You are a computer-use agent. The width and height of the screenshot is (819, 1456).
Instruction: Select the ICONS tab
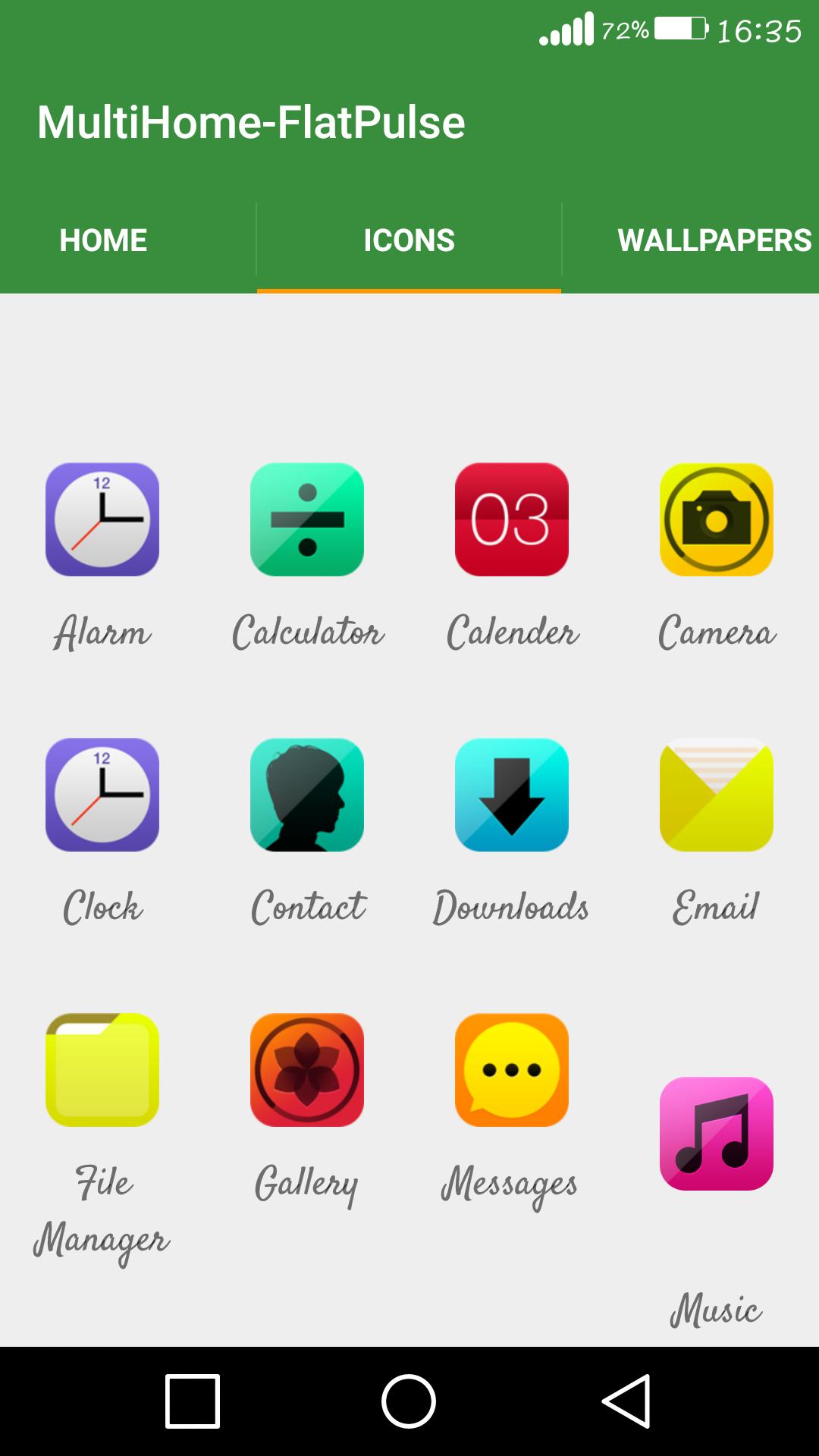[409, 240]
